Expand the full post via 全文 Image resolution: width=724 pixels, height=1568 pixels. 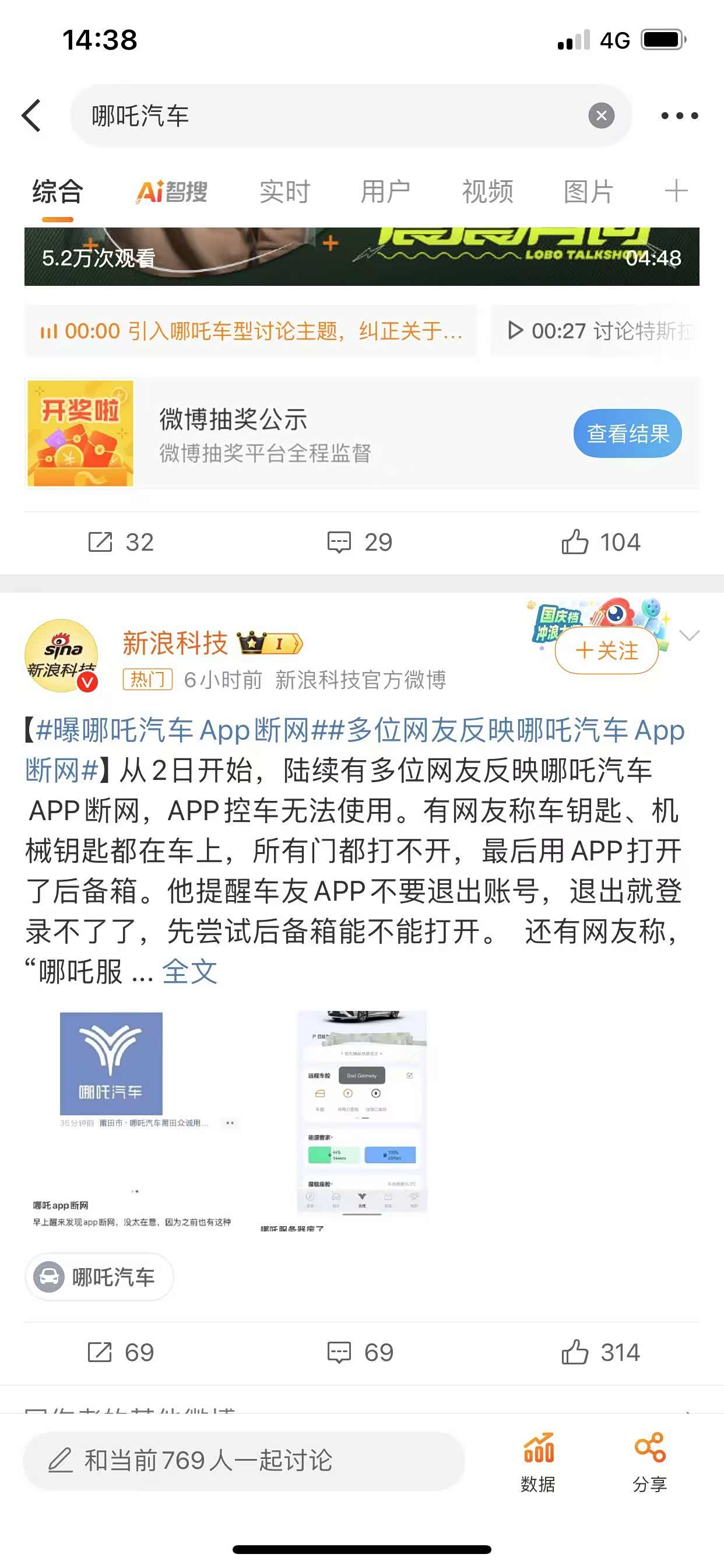click(189, 971)
